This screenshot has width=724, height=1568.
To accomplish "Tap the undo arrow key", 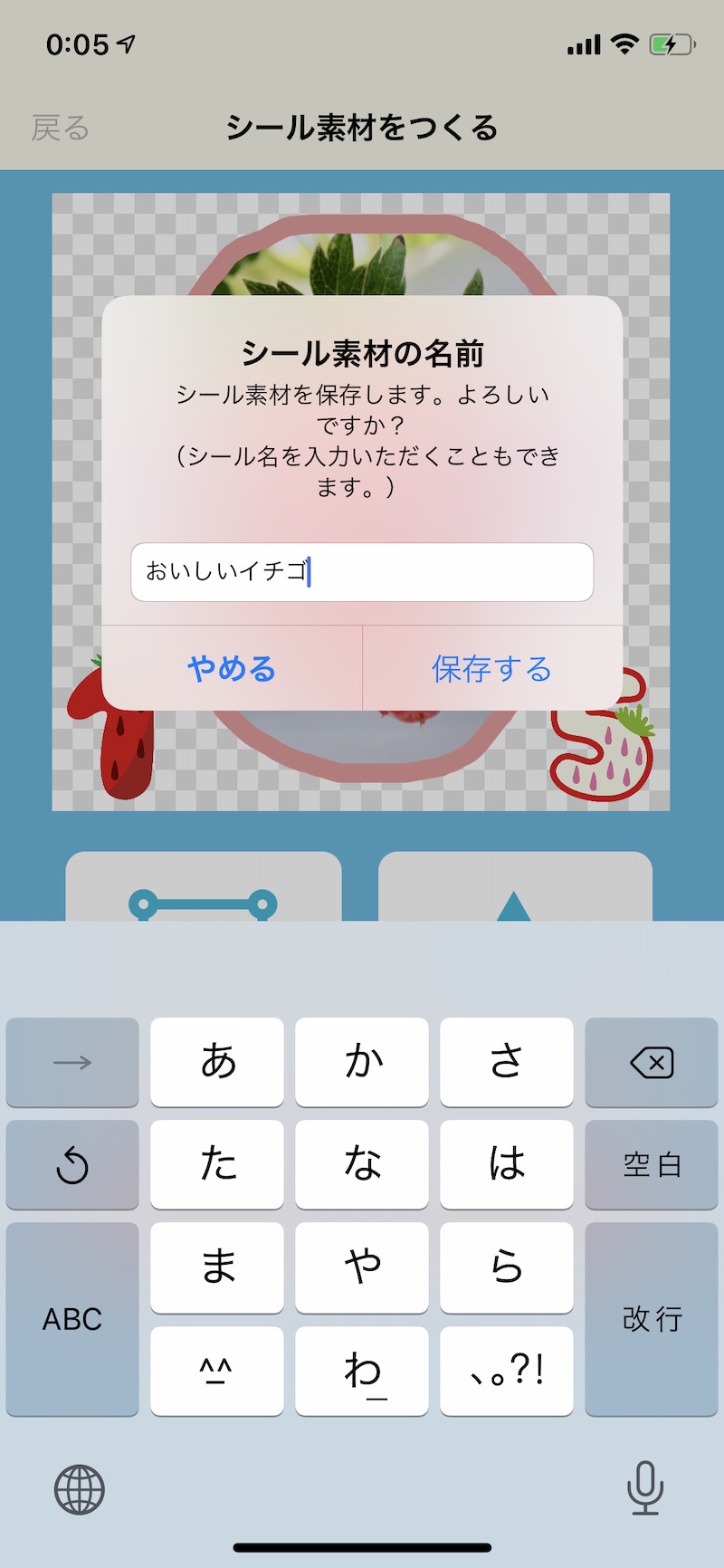I will tap(72, 1164).
